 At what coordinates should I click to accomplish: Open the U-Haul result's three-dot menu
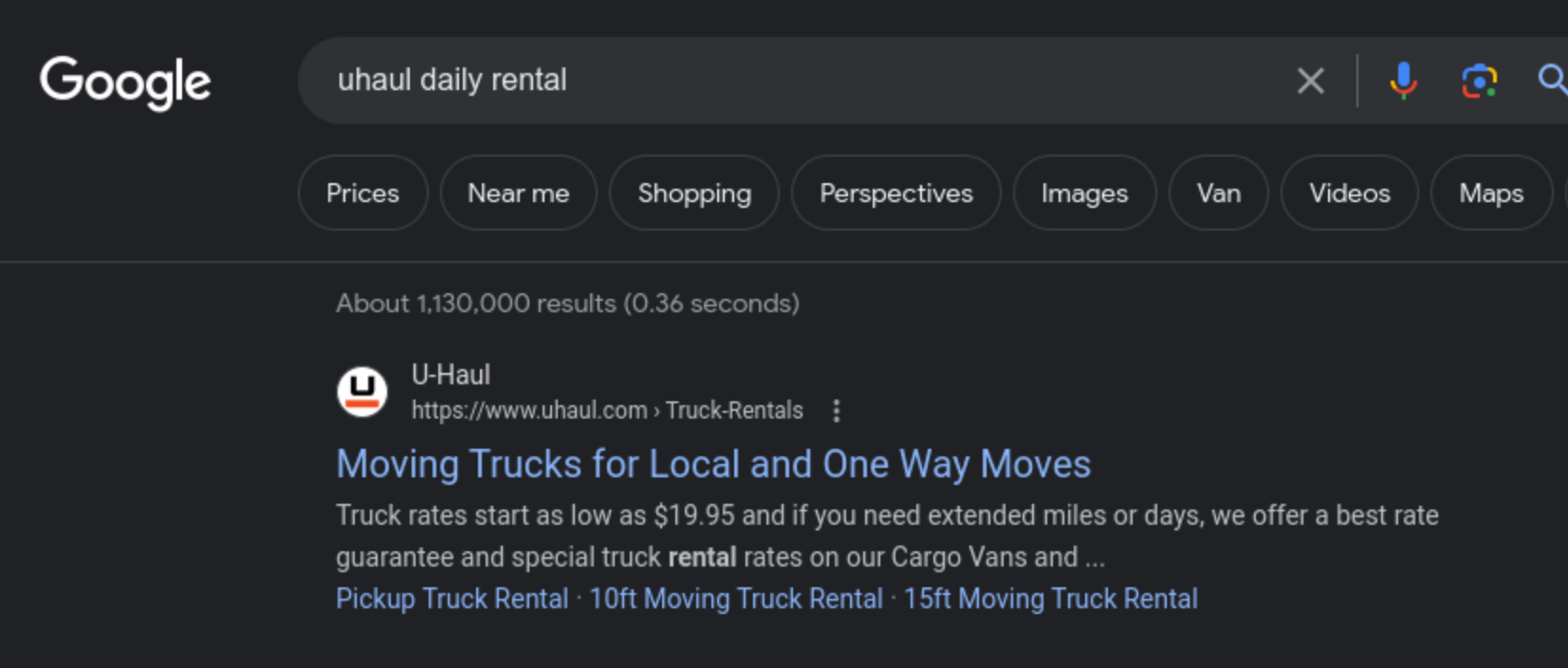[836, 411]
